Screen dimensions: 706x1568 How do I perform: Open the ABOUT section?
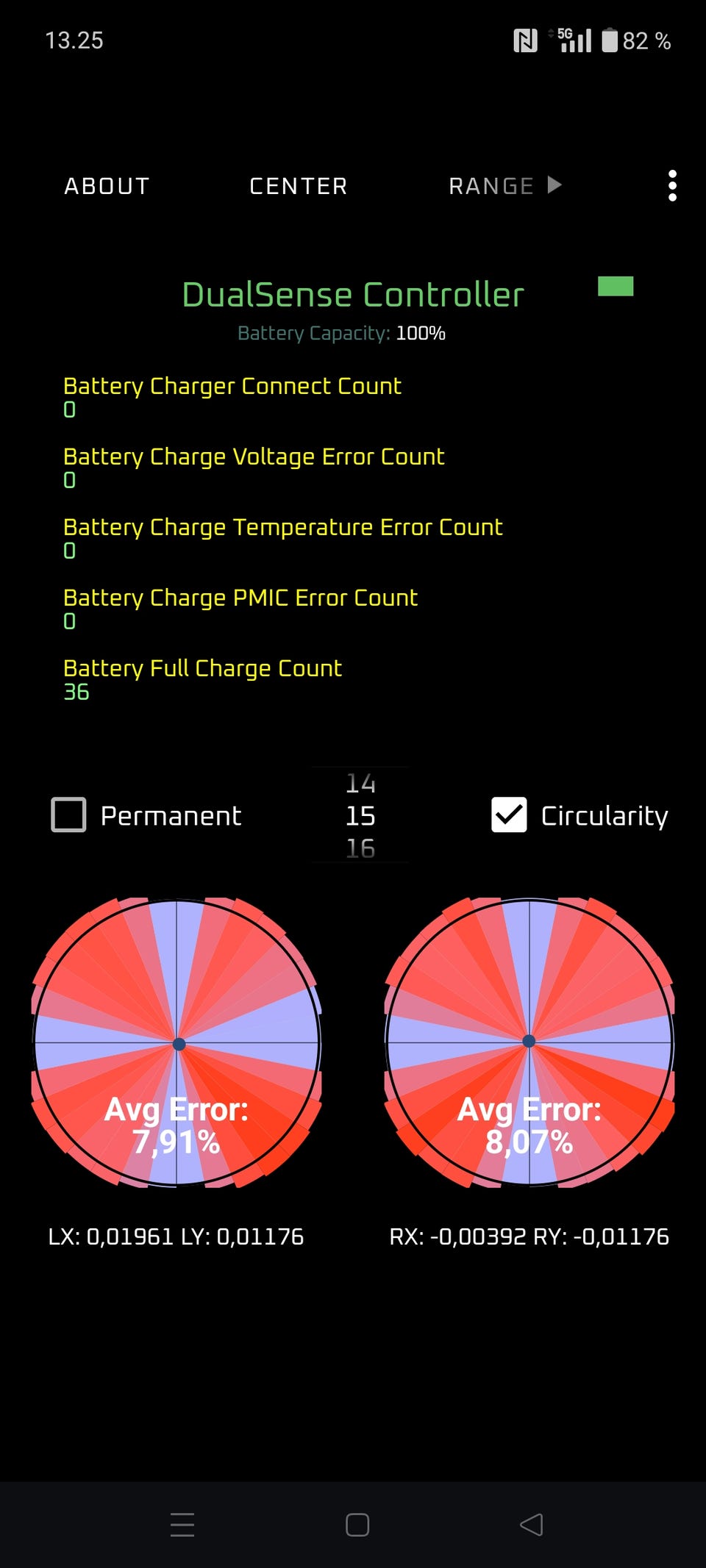(107, 186)
